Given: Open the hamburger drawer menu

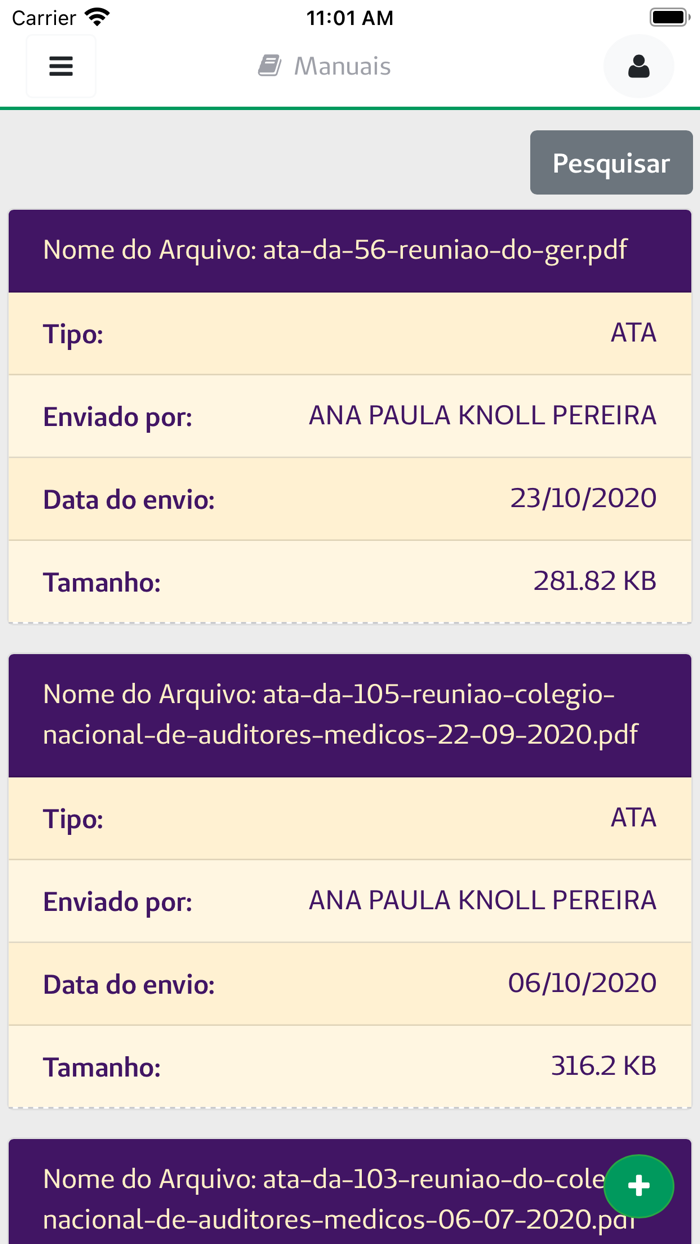Looking at the screenshot, I should 61,67.
